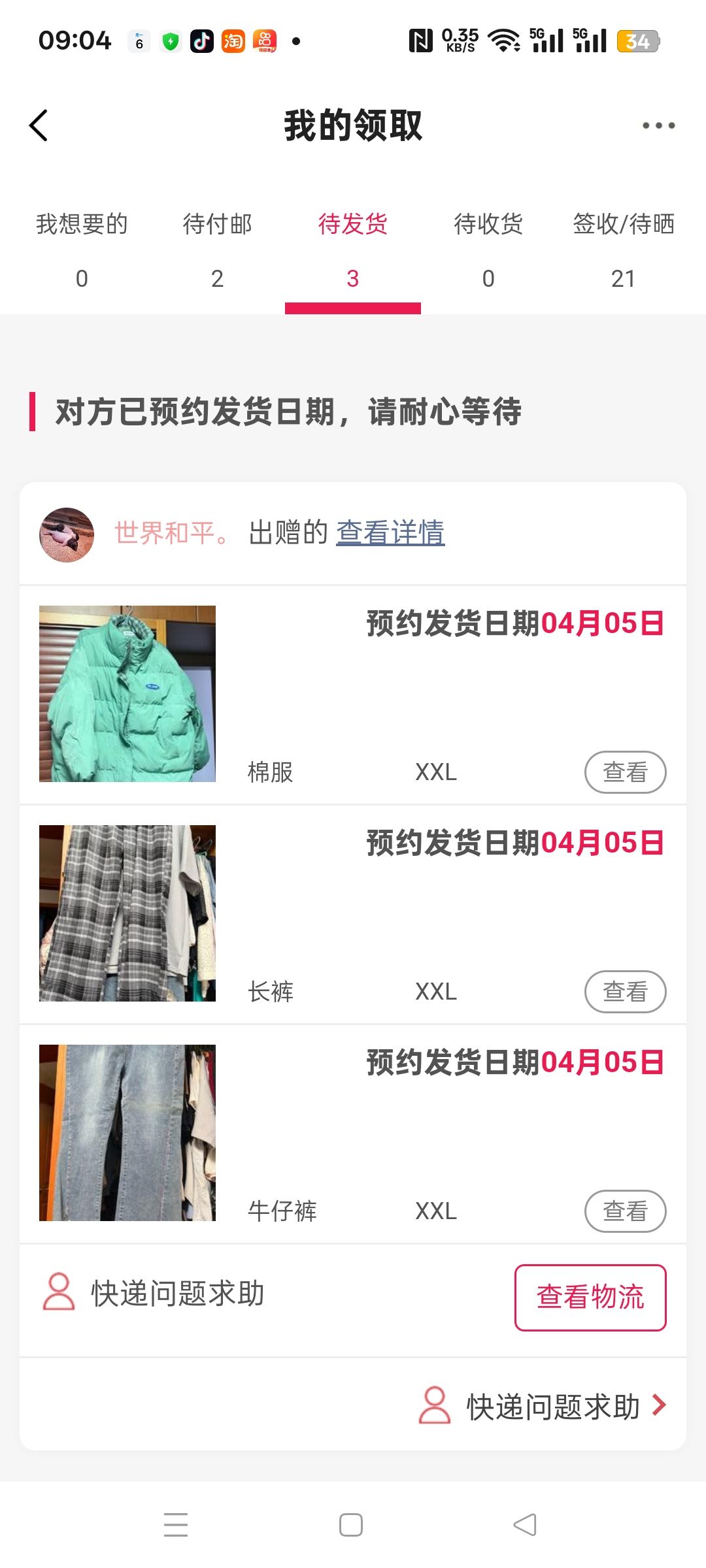Open the green 棉服 jacket photo
Screen dimensions: 706x1568
point(127,694)
